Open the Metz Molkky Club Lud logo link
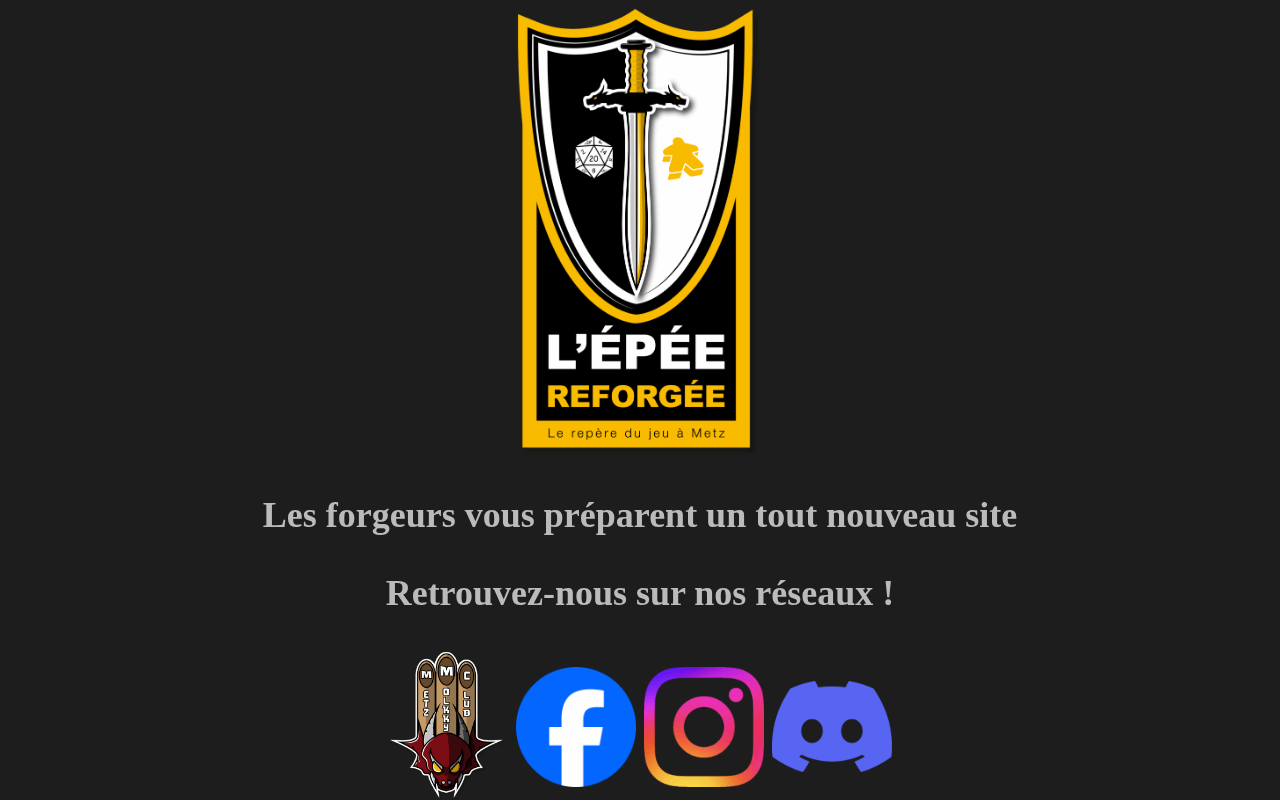Viewport: 1280px width, 800px height. [446, 725]
